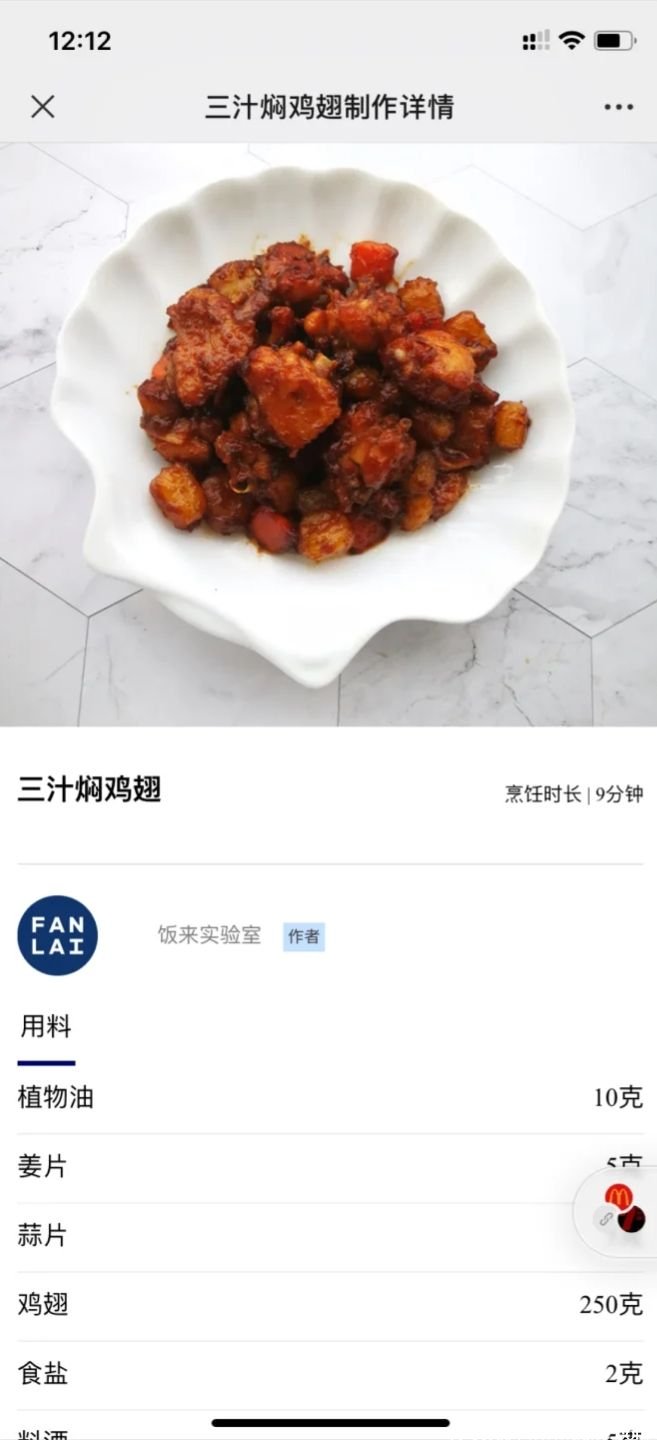The image size is (657, 1448).
Task: Open the three-dot overflow menu
Action: (618, 107)
